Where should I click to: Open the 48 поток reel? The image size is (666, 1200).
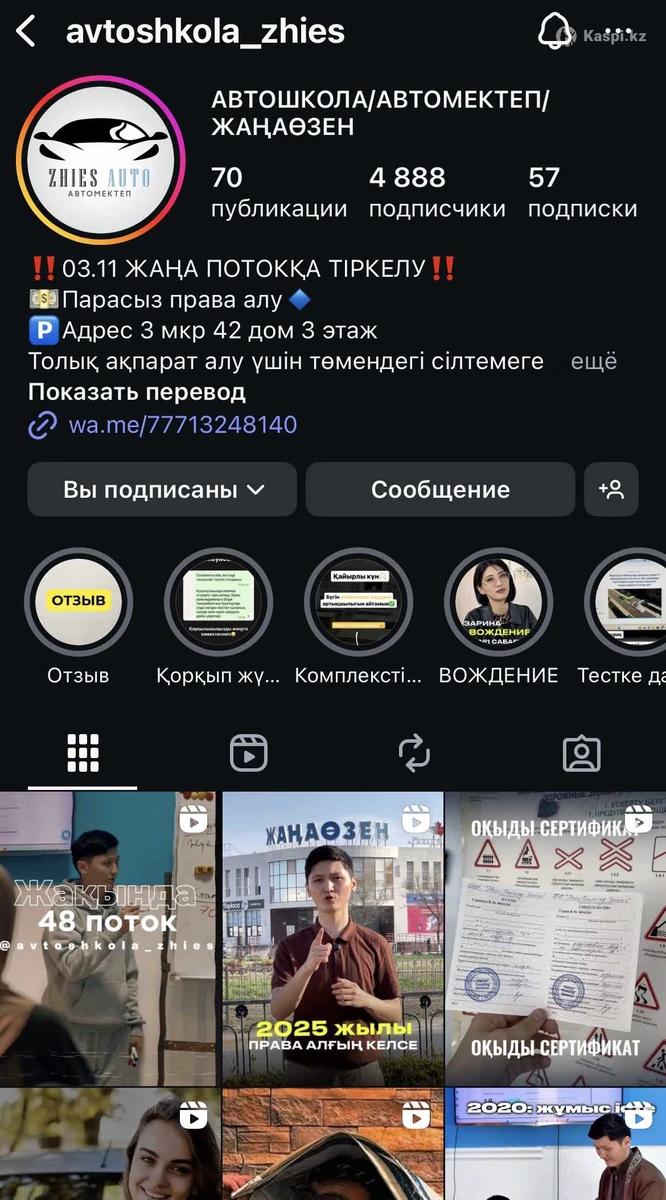point(108,938)
